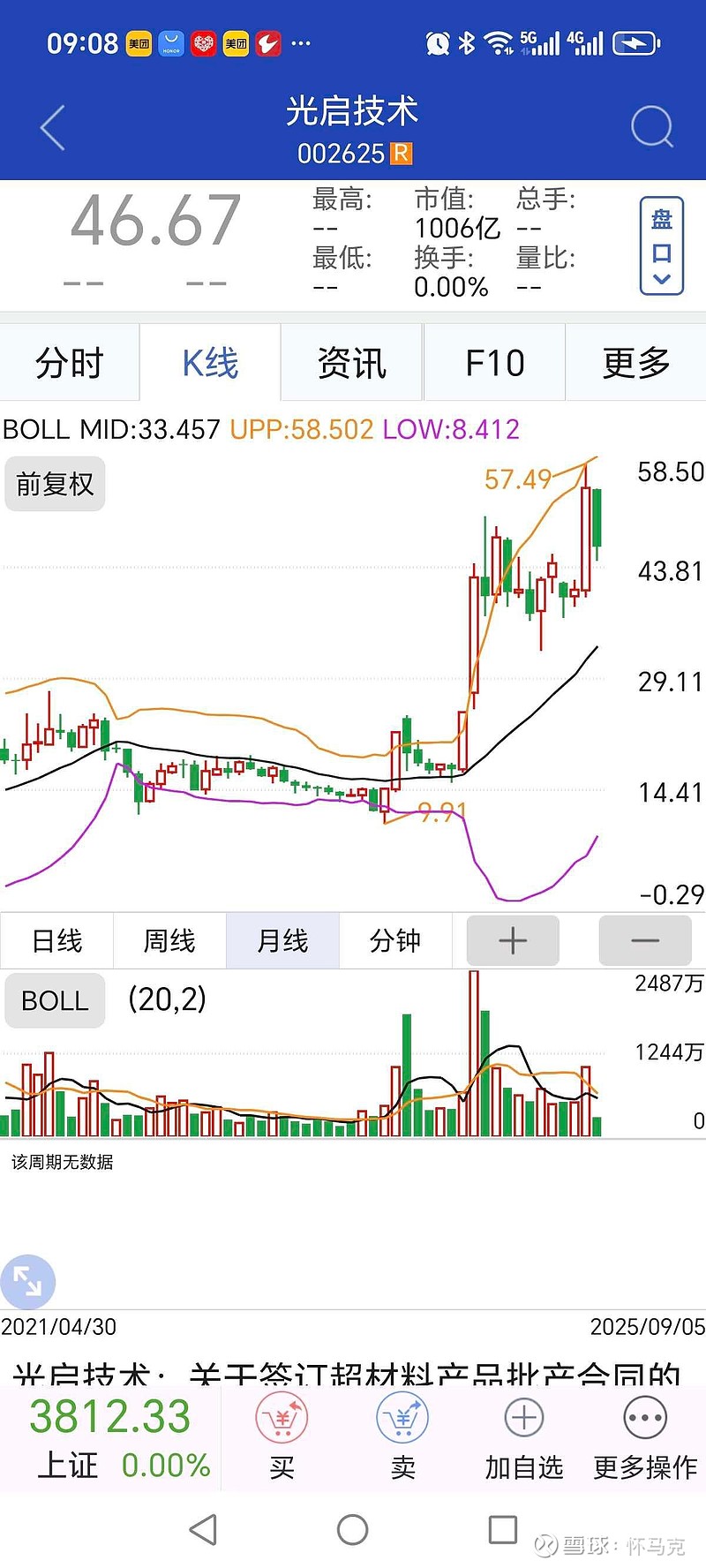Open 更多操作 menu
The image size is (706, 1568).
click(645, 1437)
